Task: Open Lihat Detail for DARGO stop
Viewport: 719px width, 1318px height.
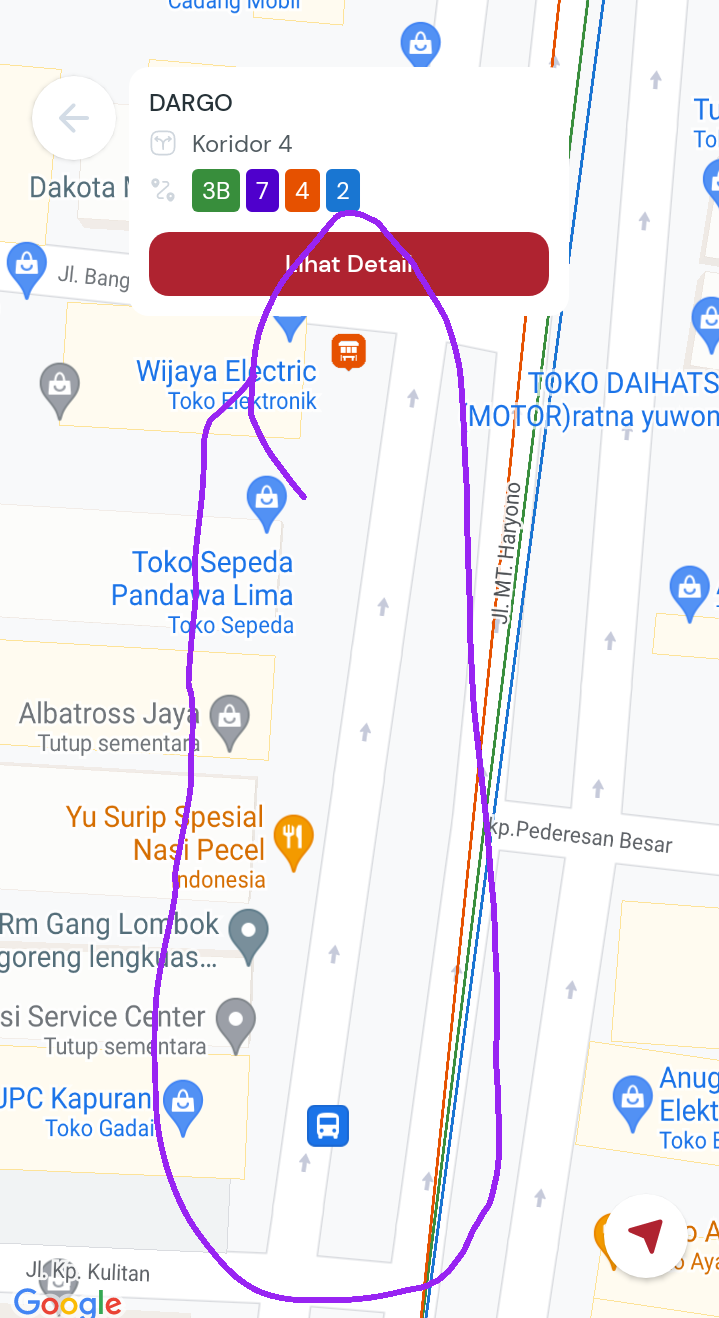Action: click(x=348, y=264)
